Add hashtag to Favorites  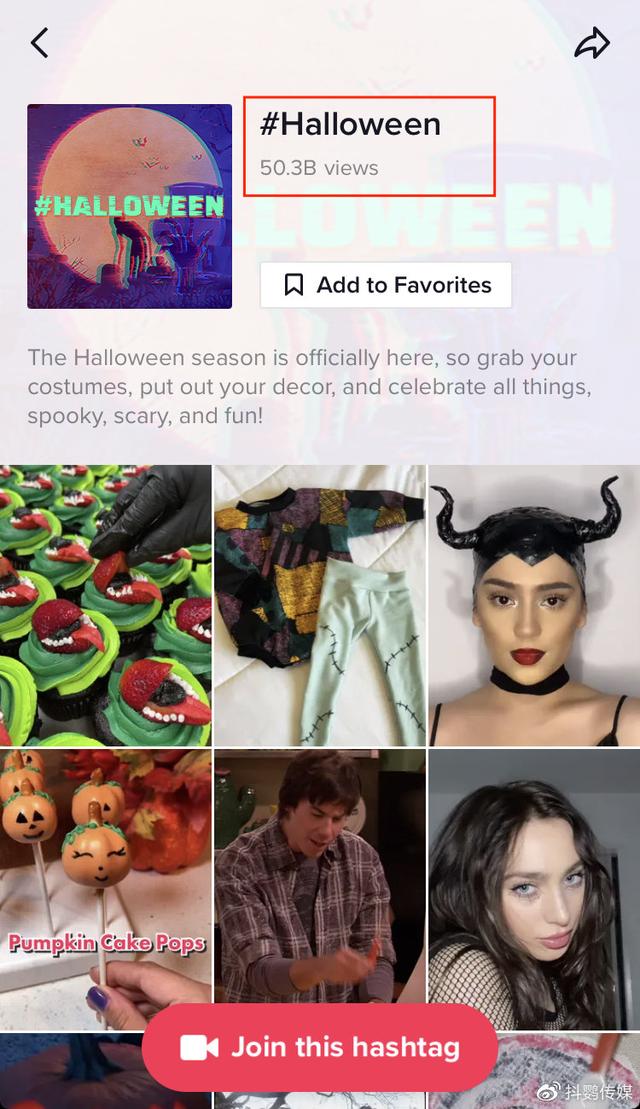pyautogui.click(x=386, y=285)
